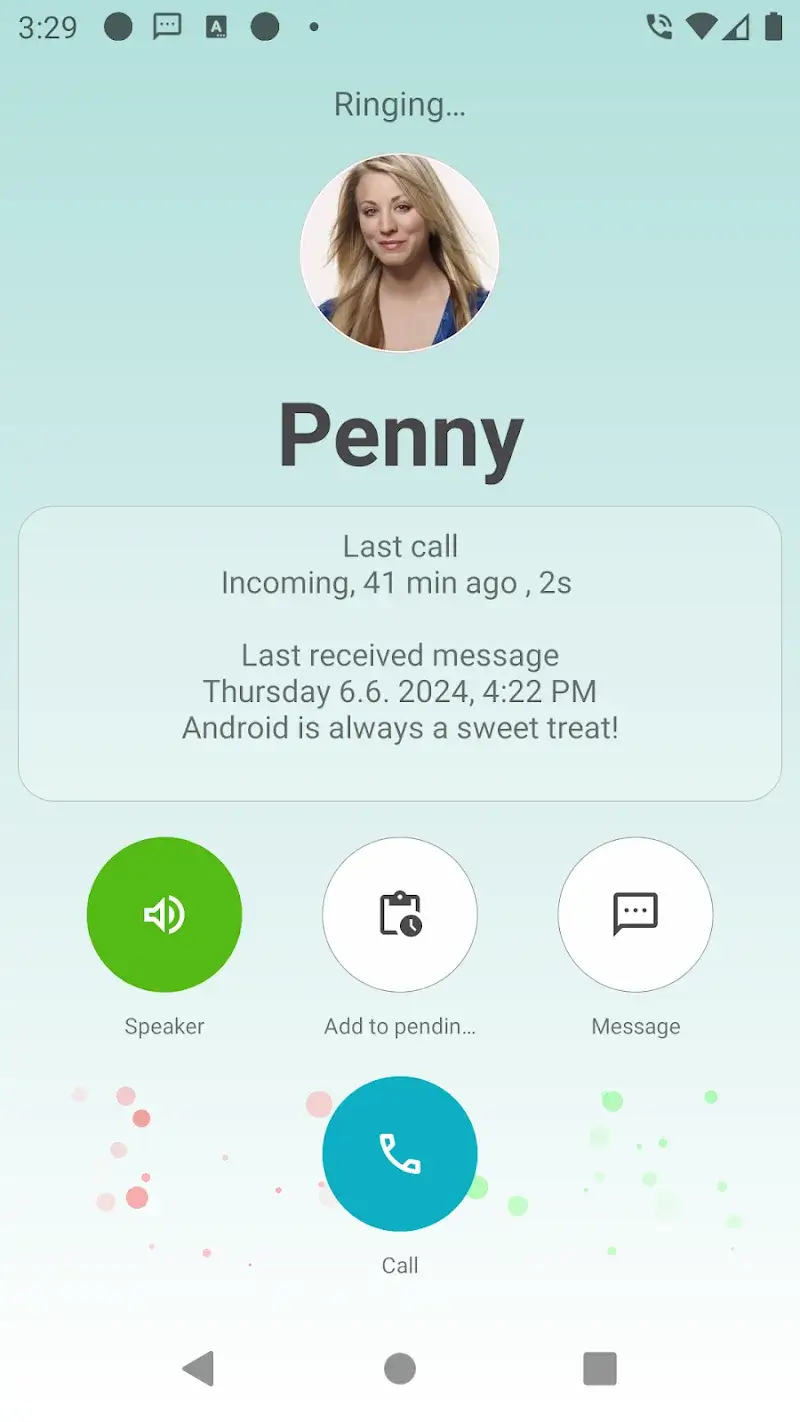Tap the Message chat bubble icon
Viewport: 800px width, 1422px height.
click(636, 914)
